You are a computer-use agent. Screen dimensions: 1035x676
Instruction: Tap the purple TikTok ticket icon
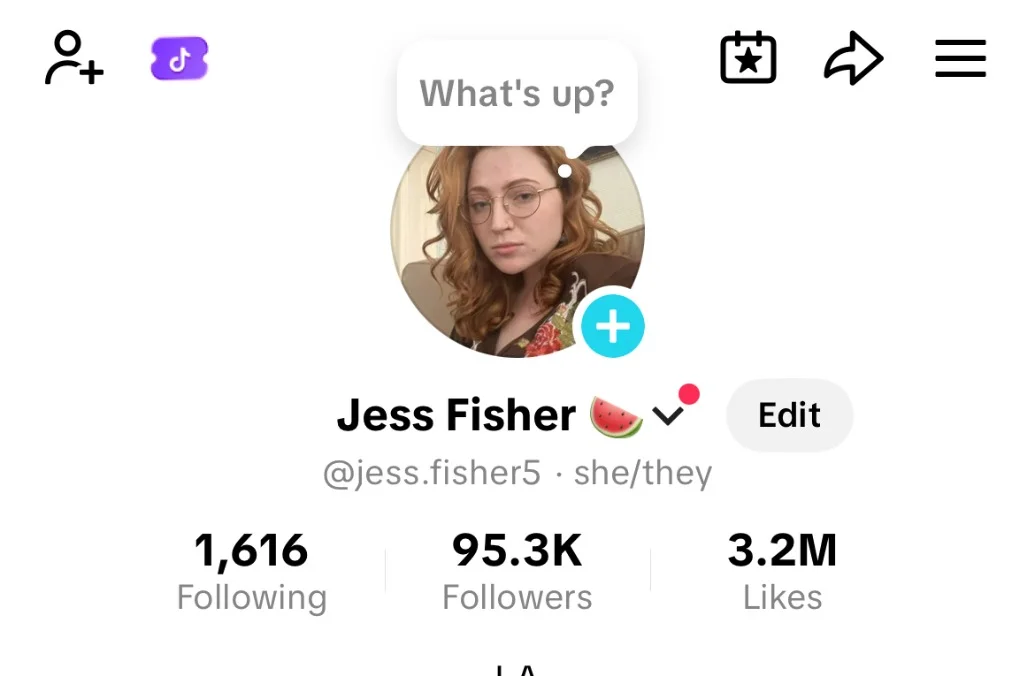(179, 59)
